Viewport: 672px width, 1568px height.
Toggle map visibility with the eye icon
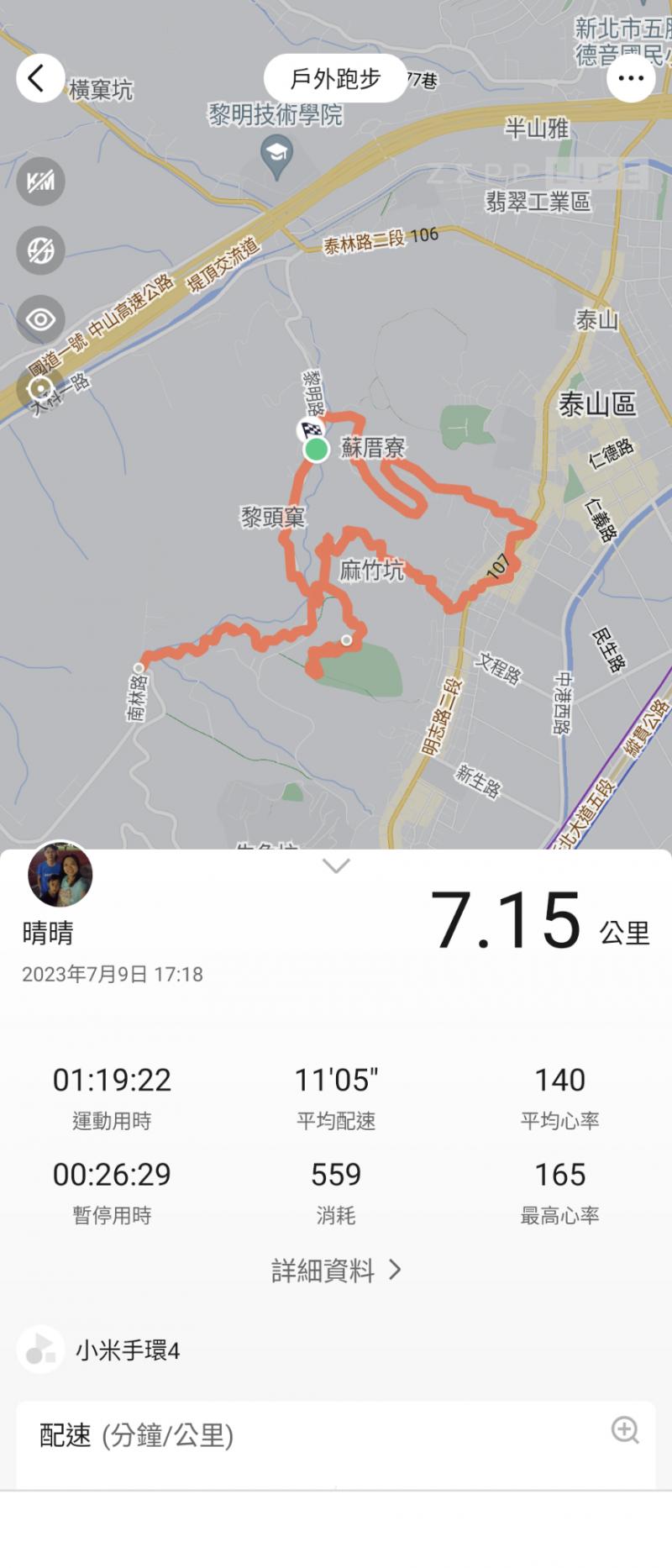(40, 319)
